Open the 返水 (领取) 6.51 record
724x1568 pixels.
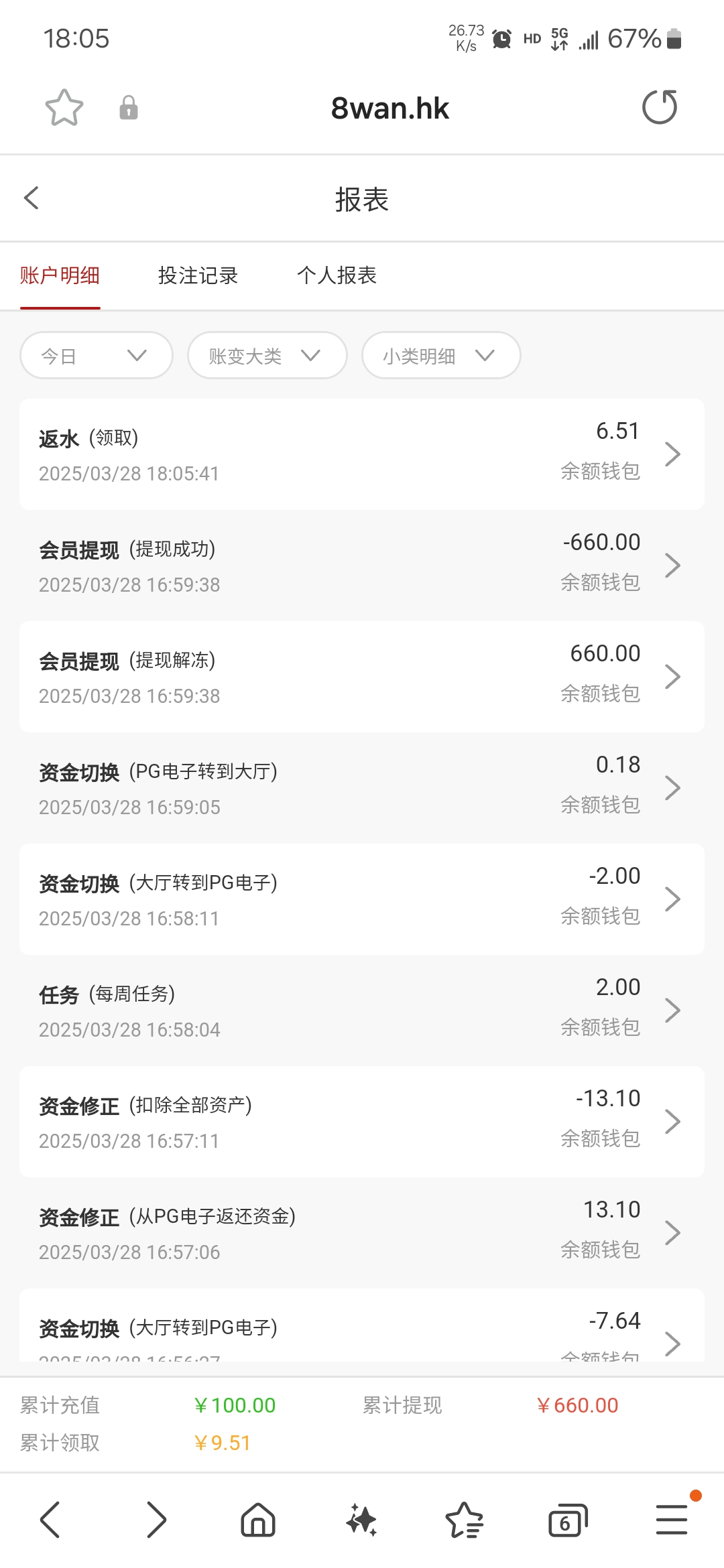[x=362, y=454]
